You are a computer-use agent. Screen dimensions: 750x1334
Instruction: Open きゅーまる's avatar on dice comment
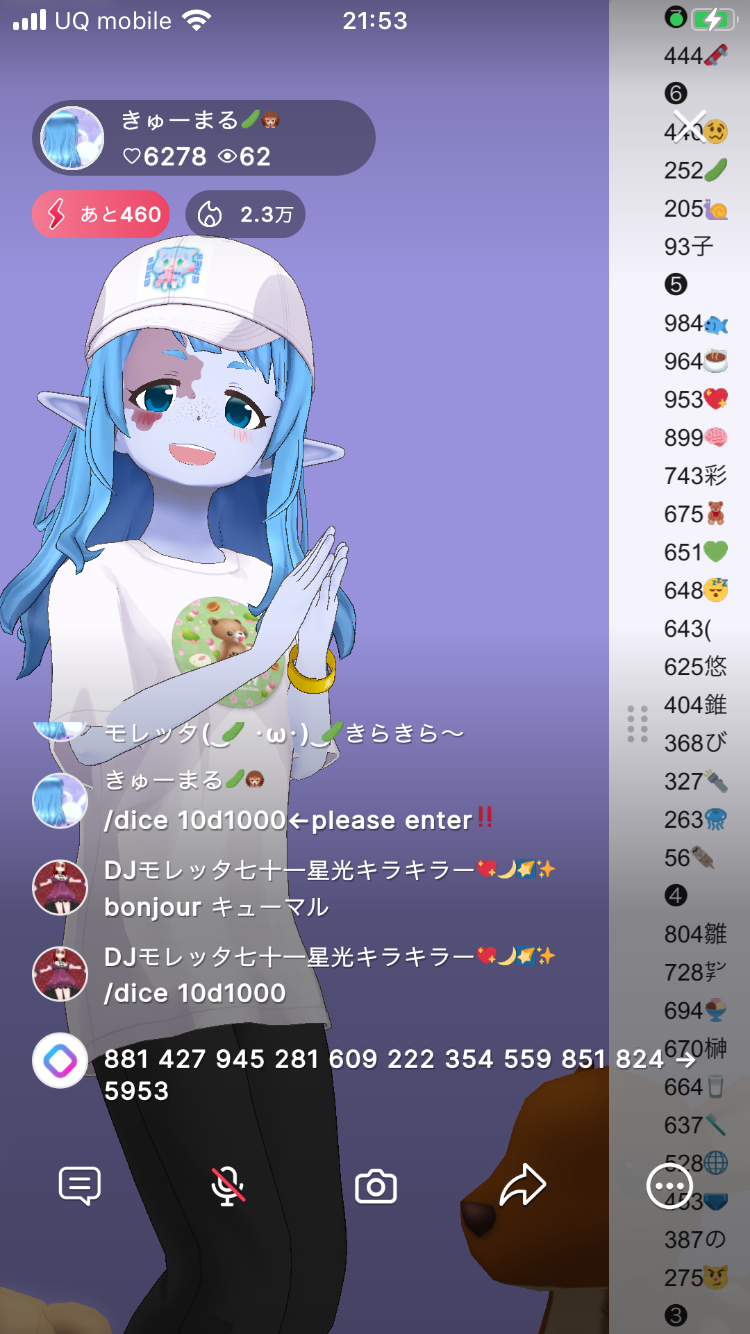click(60, 800)
